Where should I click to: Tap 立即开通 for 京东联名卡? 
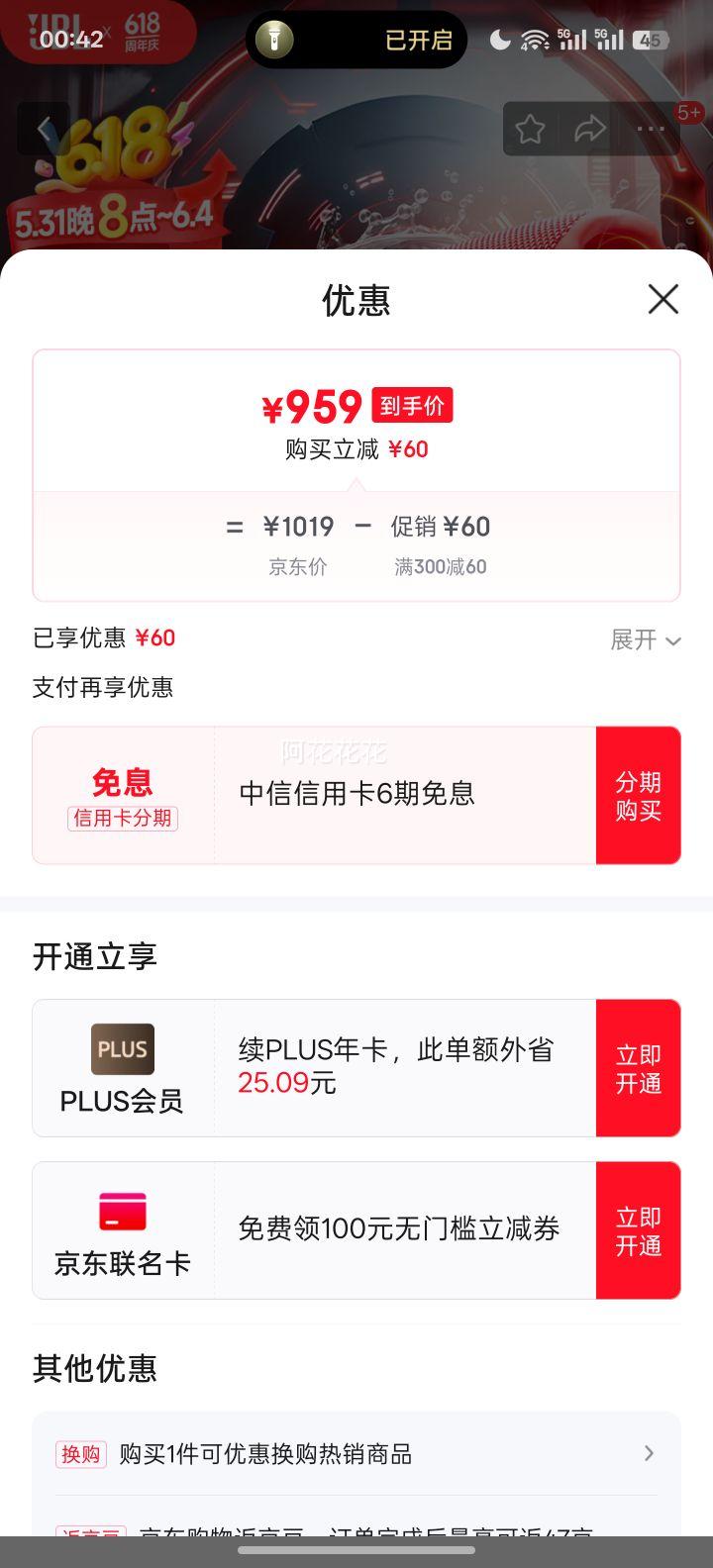pyautogui.click(x=638, y=1230)
